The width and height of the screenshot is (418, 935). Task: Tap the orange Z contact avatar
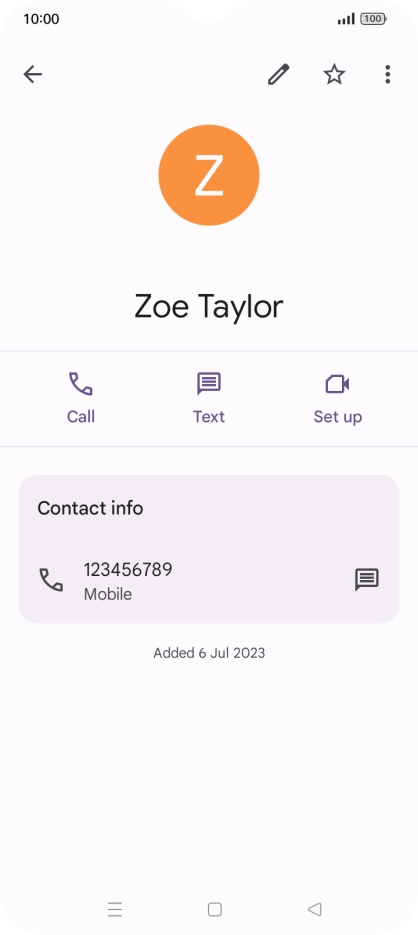[x=209, y=175]
